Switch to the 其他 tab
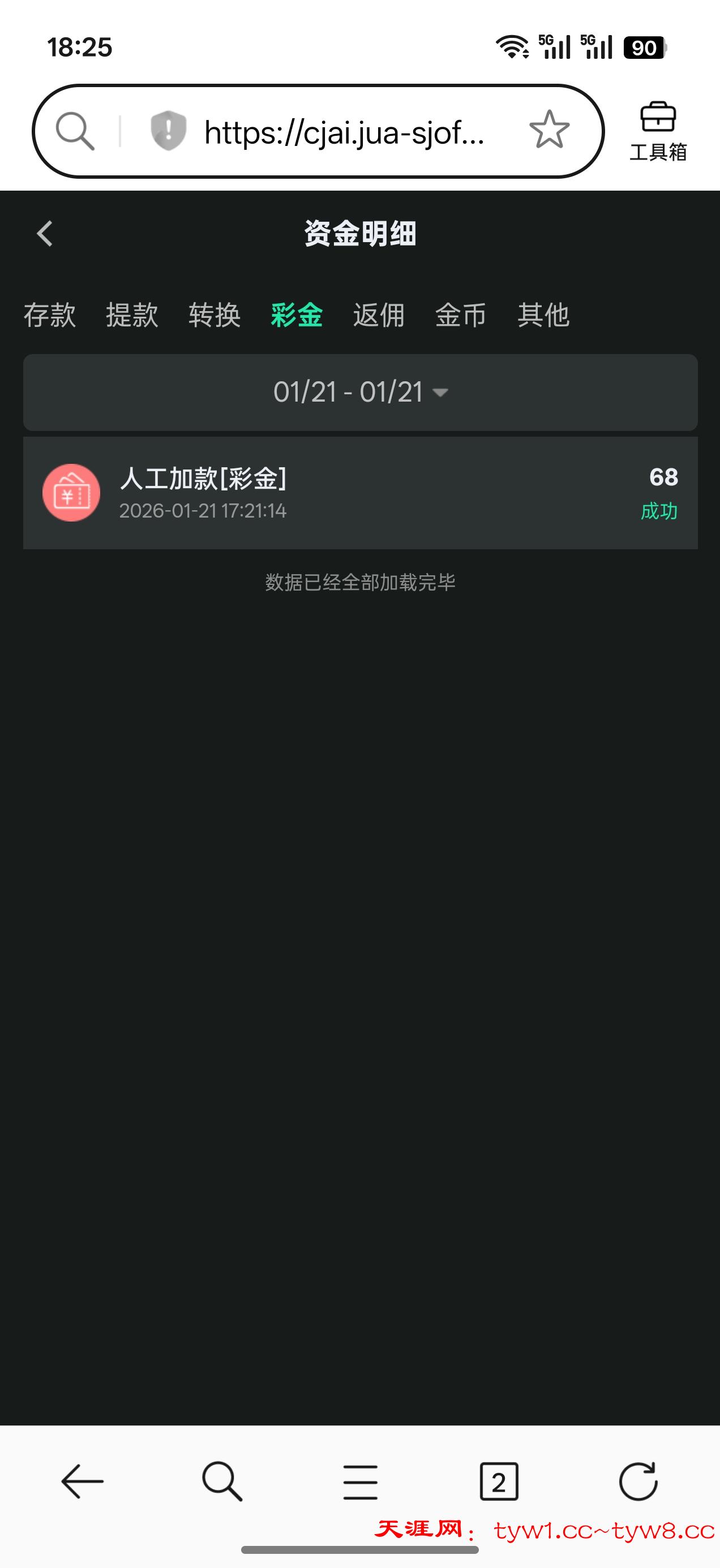Image resolution: width=720 pixels, height=1568 pixels. (x=543, y=315)
